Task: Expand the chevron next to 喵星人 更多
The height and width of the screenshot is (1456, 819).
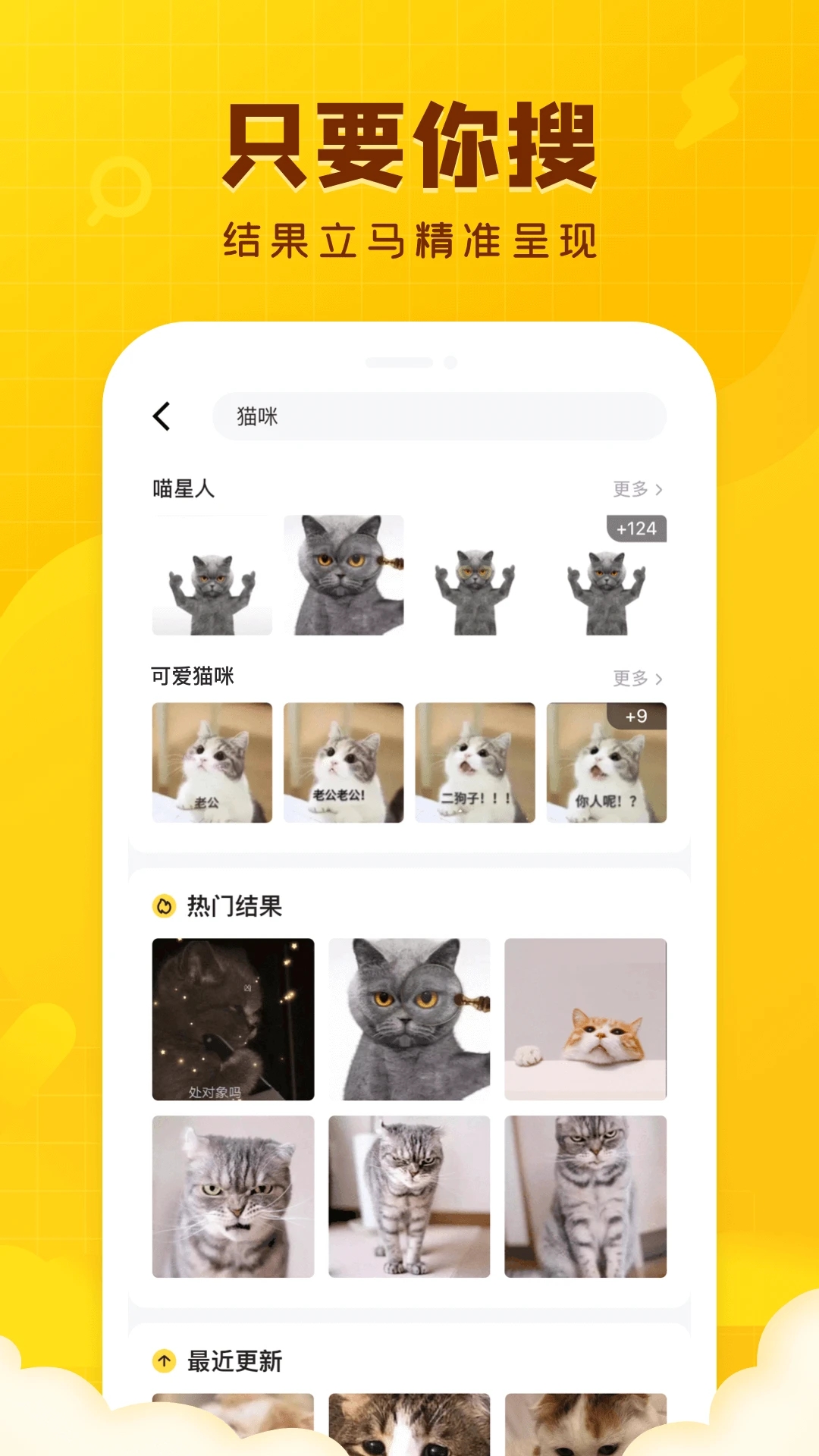Action: click(x=658, y=490)
